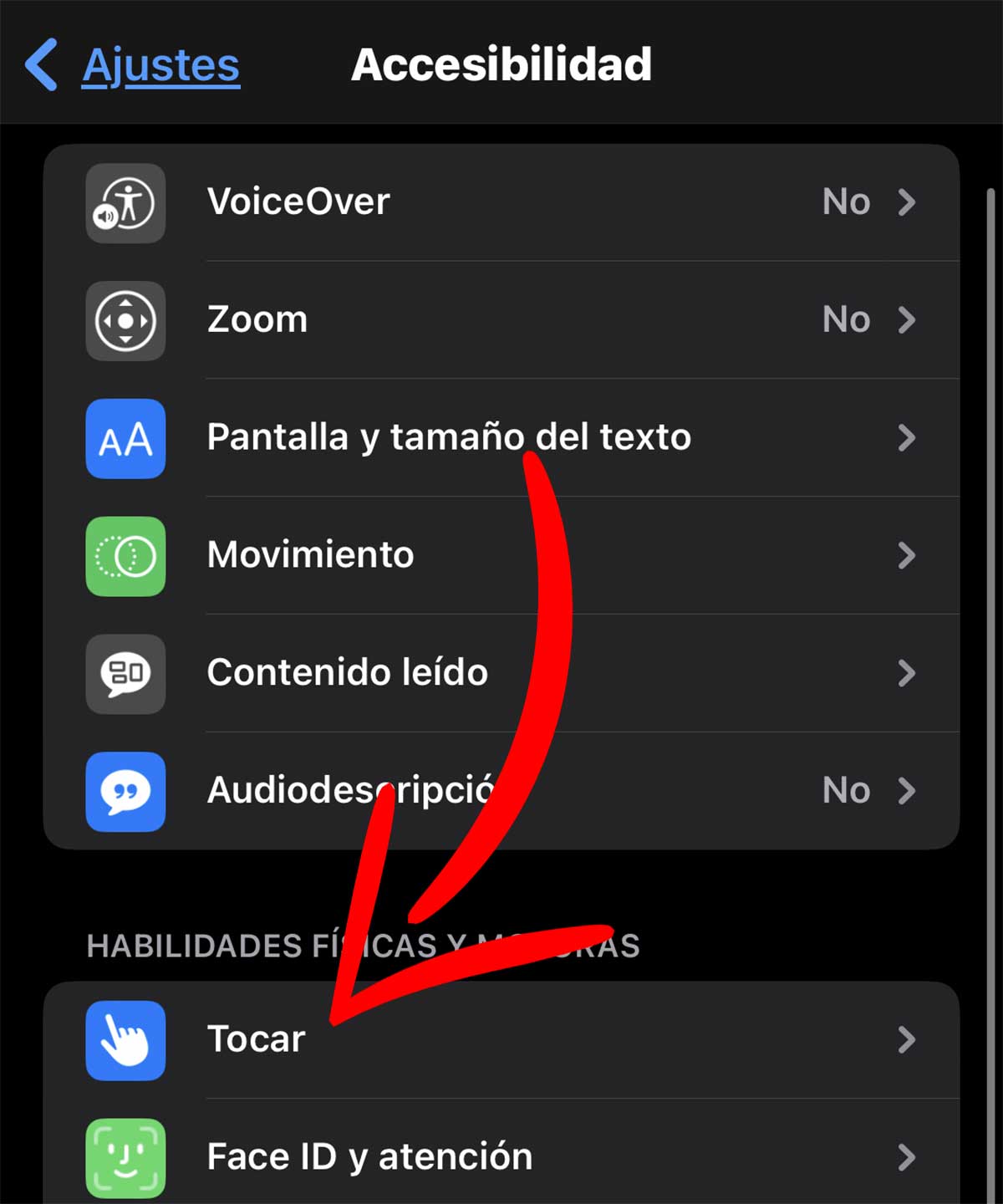Open the Audiodescripción setting
The height and width of the screenshot is (1204, 1003).
501,791
